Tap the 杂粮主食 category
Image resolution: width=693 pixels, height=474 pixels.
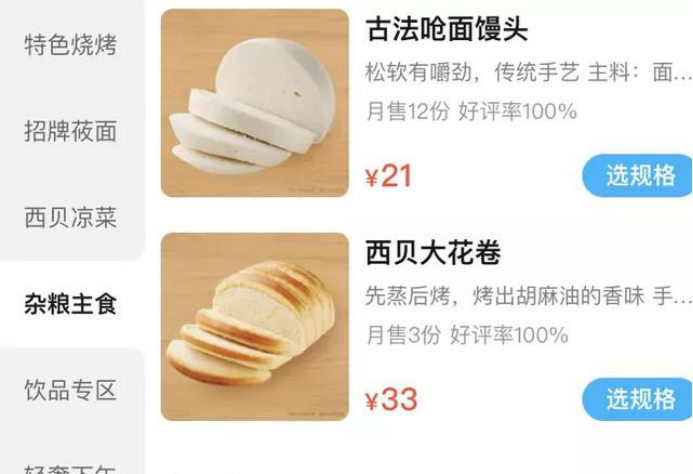[x=70, y=303]
